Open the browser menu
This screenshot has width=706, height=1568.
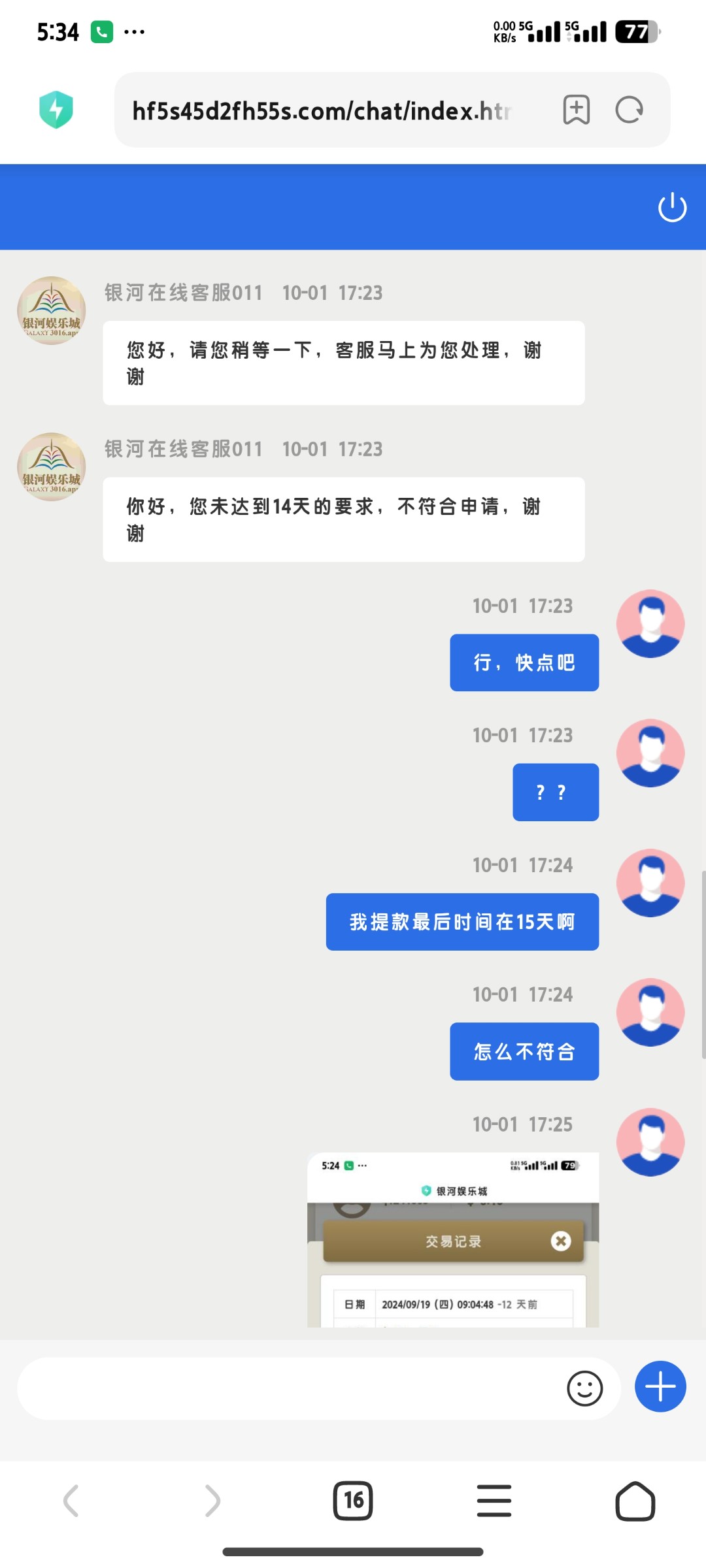[x=494, y=1500]
